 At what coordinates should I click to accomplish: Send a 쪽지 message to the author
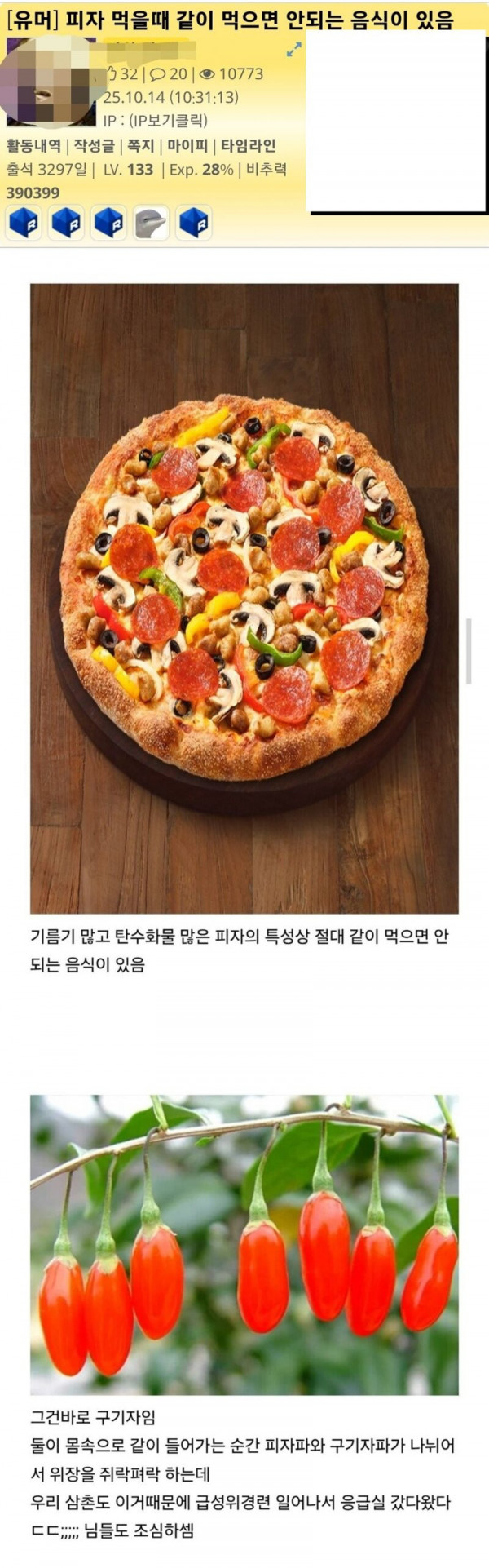coord(140,146)
